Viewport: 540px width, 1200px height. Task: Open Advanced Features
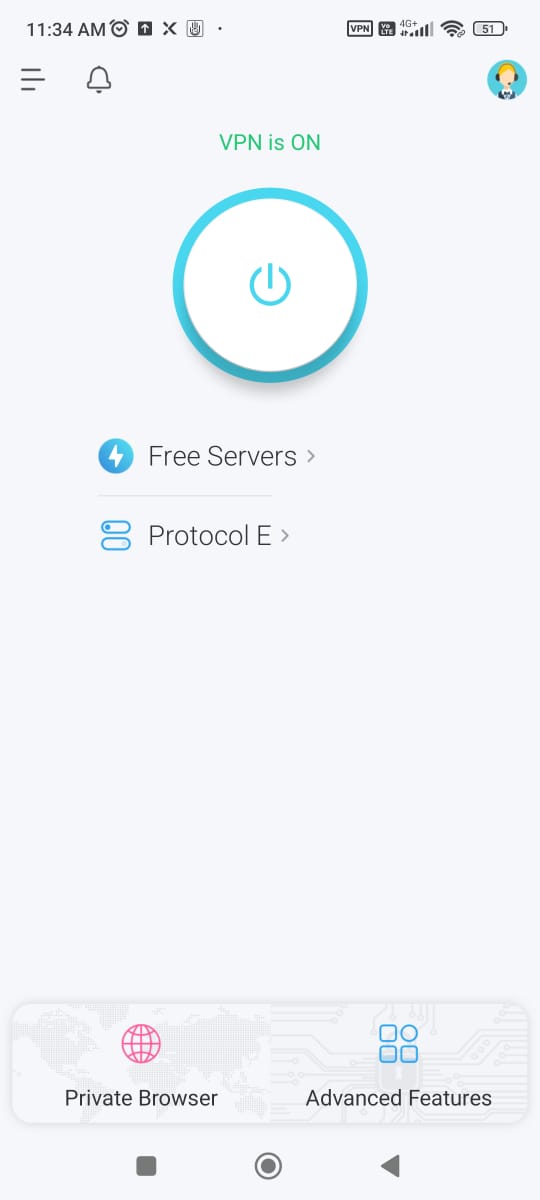tap(399, 1064)
